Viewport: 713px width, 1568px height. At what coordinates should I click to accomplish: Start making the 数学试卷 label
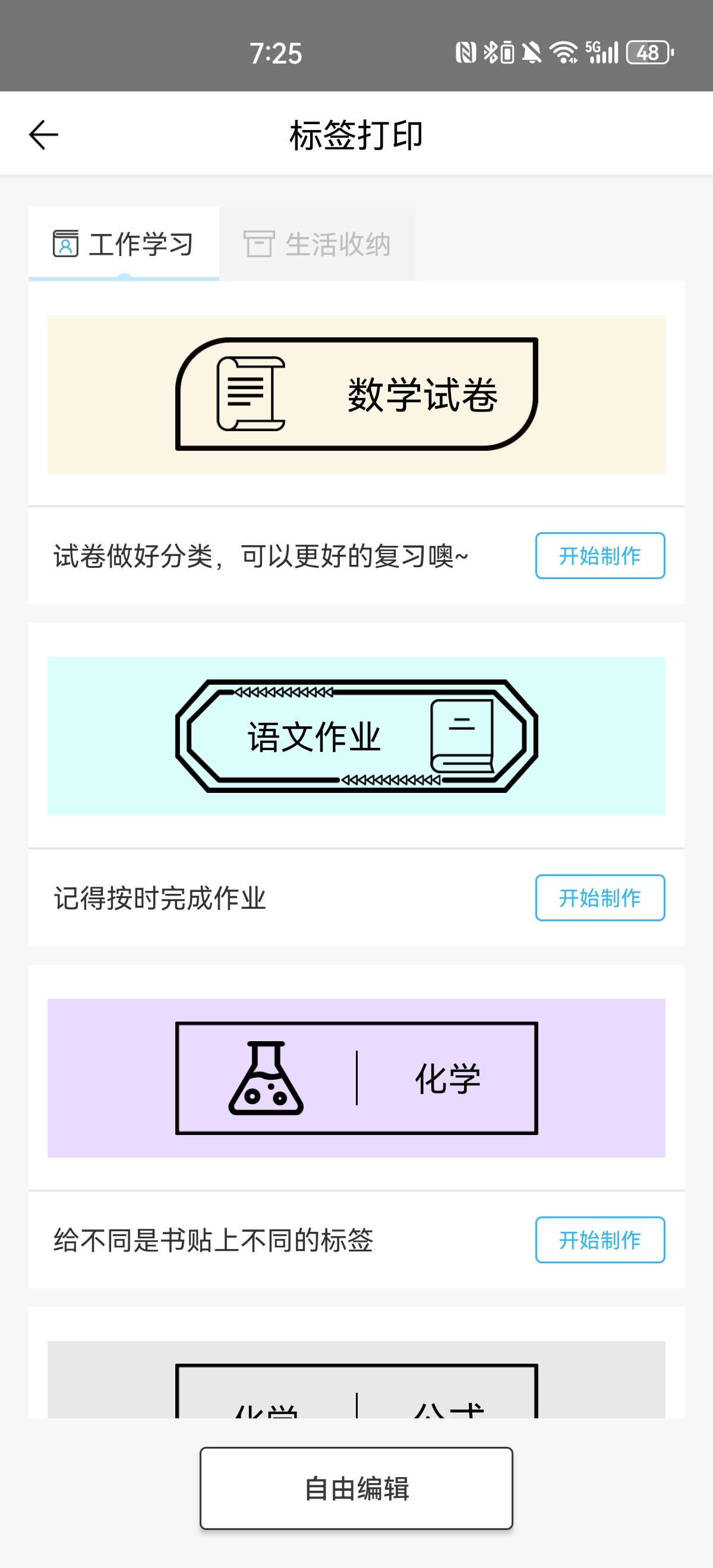coord(599,555)
